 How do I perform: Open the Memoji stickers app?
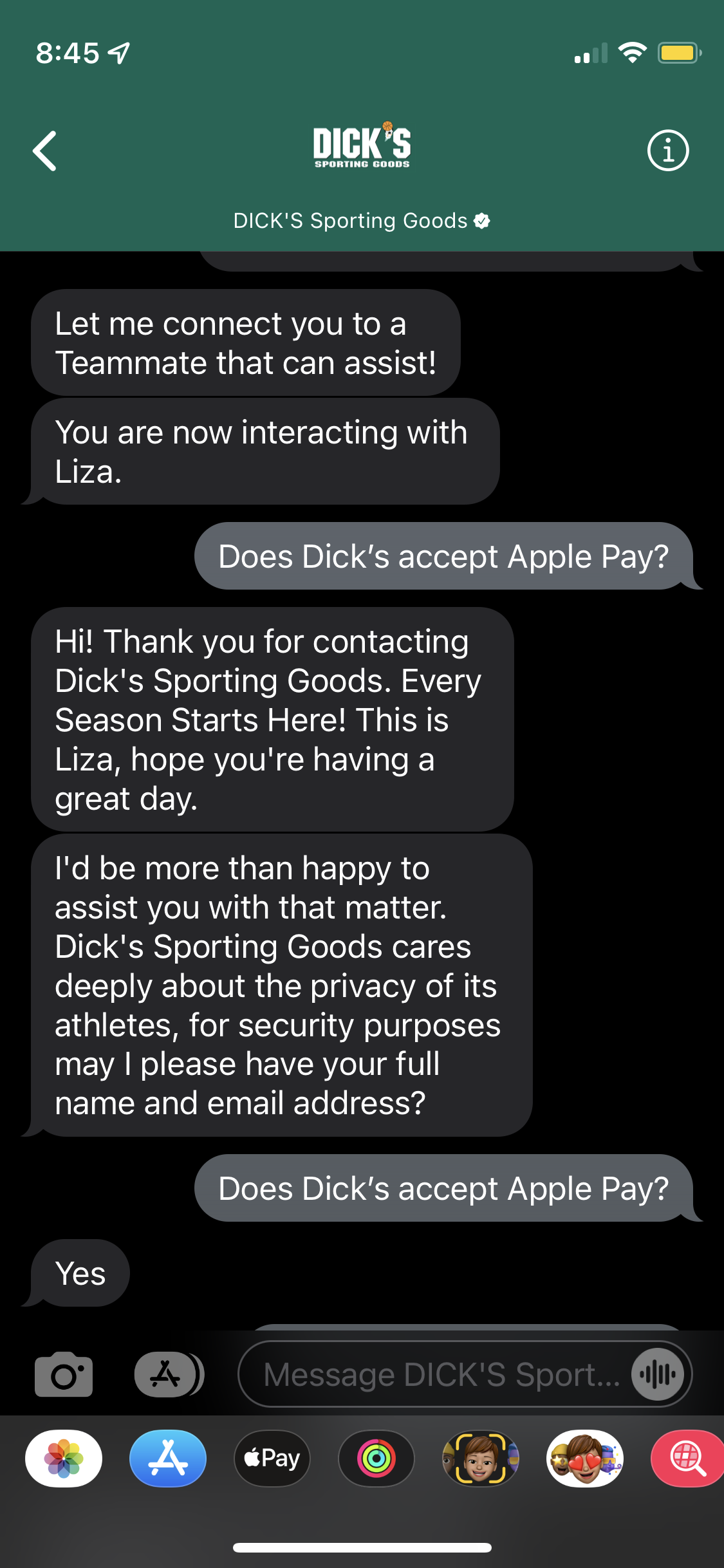(x=585, y=1458)
